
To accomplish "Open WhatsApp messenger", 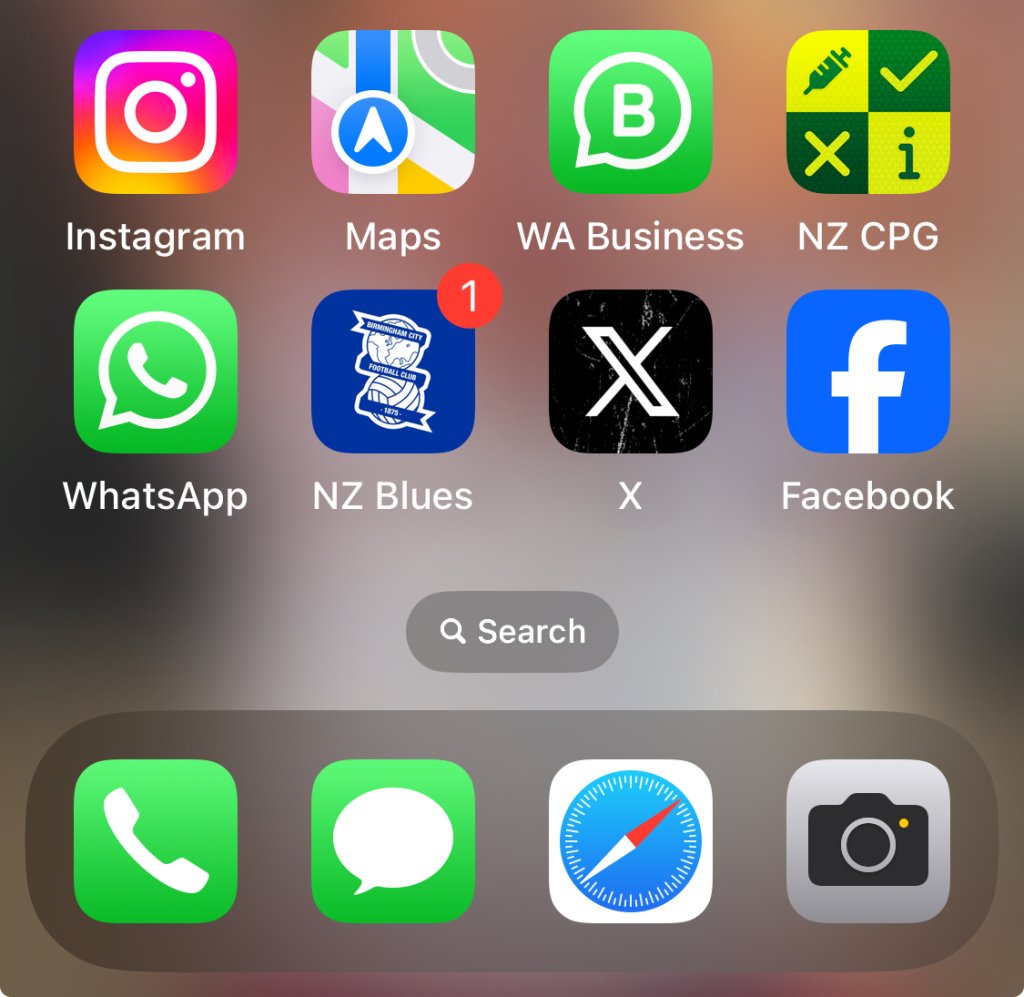I will click(155, 372).
